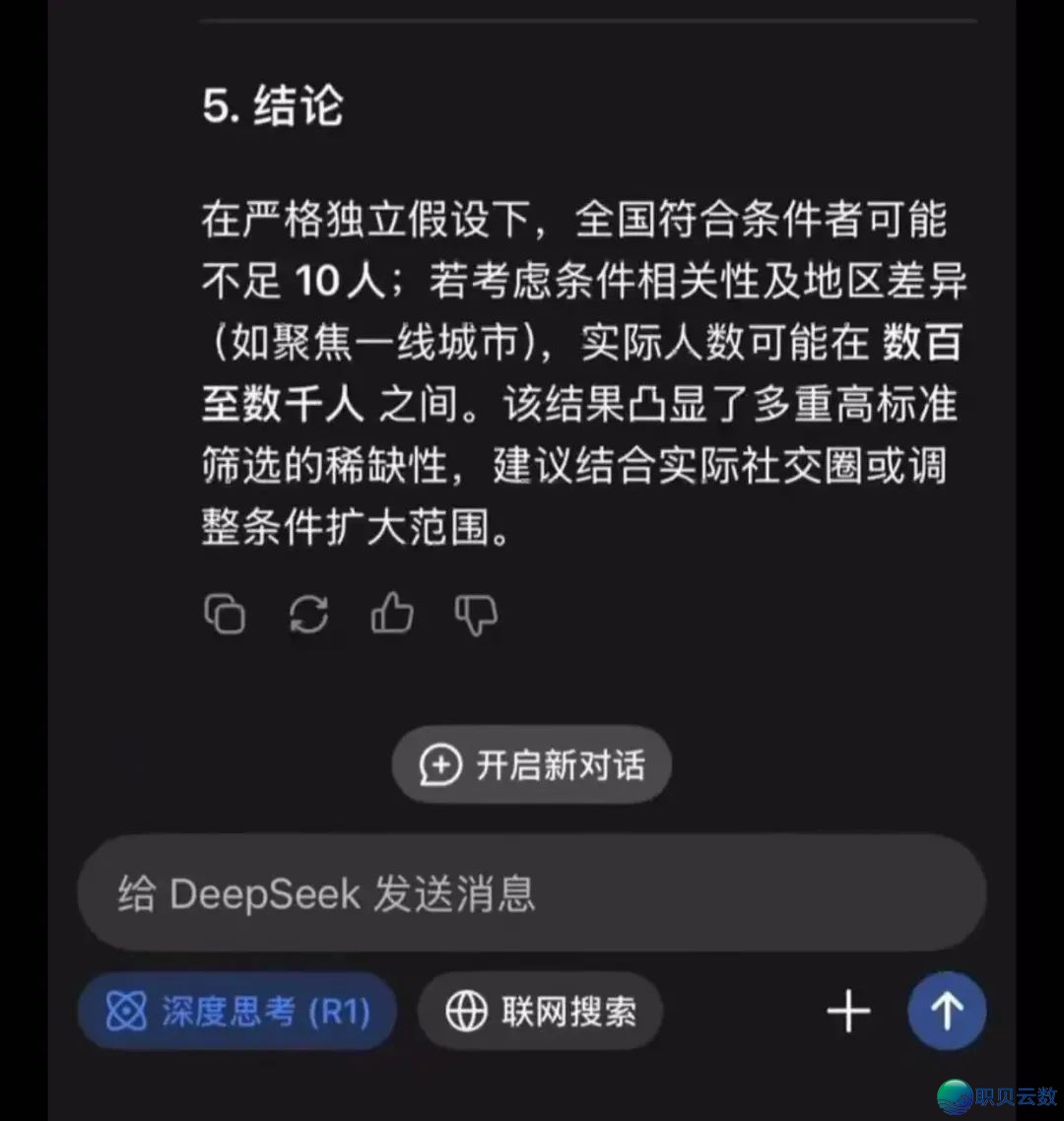
Task: Rate the response with thumbs down
Action: point(475,614)
